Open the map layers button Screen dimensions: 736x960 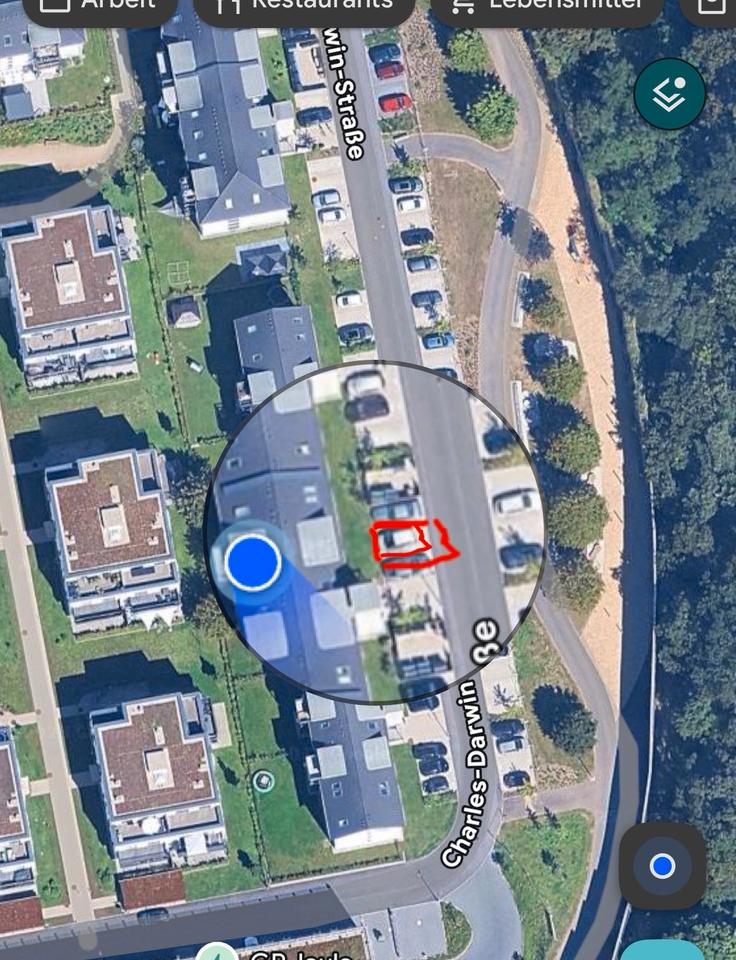click(x=669, y=94)
